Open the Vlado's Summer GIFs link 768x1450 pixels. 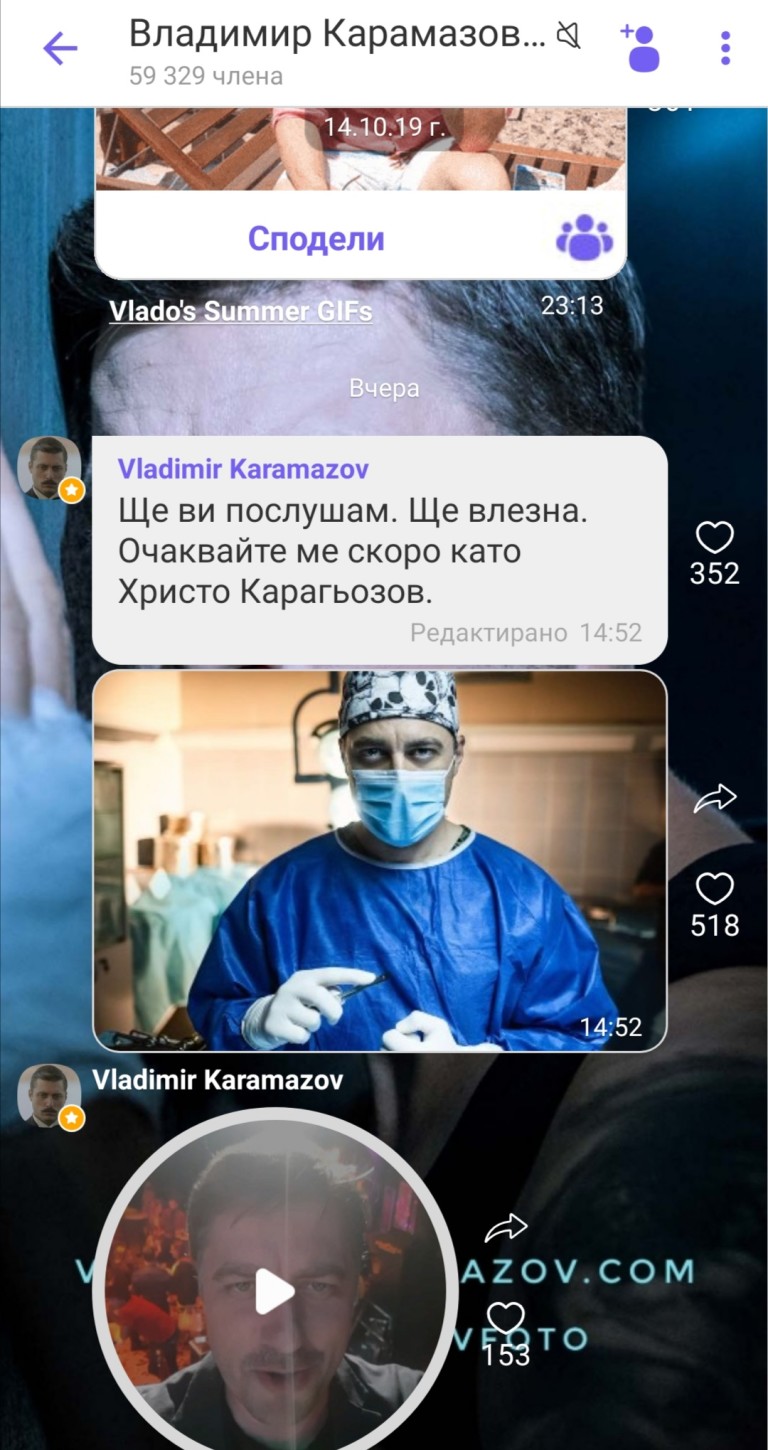(x=240, y=311)
